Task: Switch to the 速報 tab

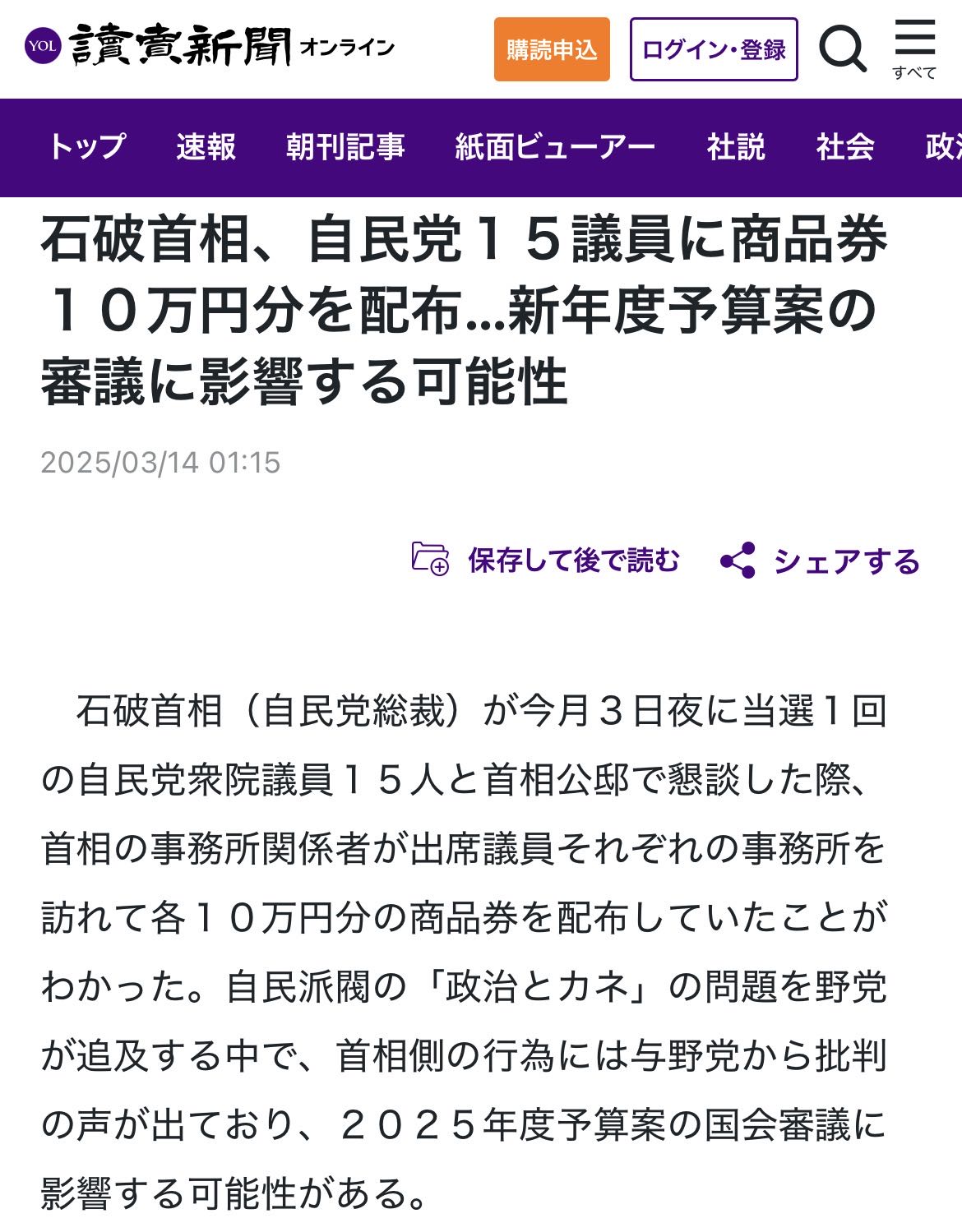Action: [x=206, y=147]
